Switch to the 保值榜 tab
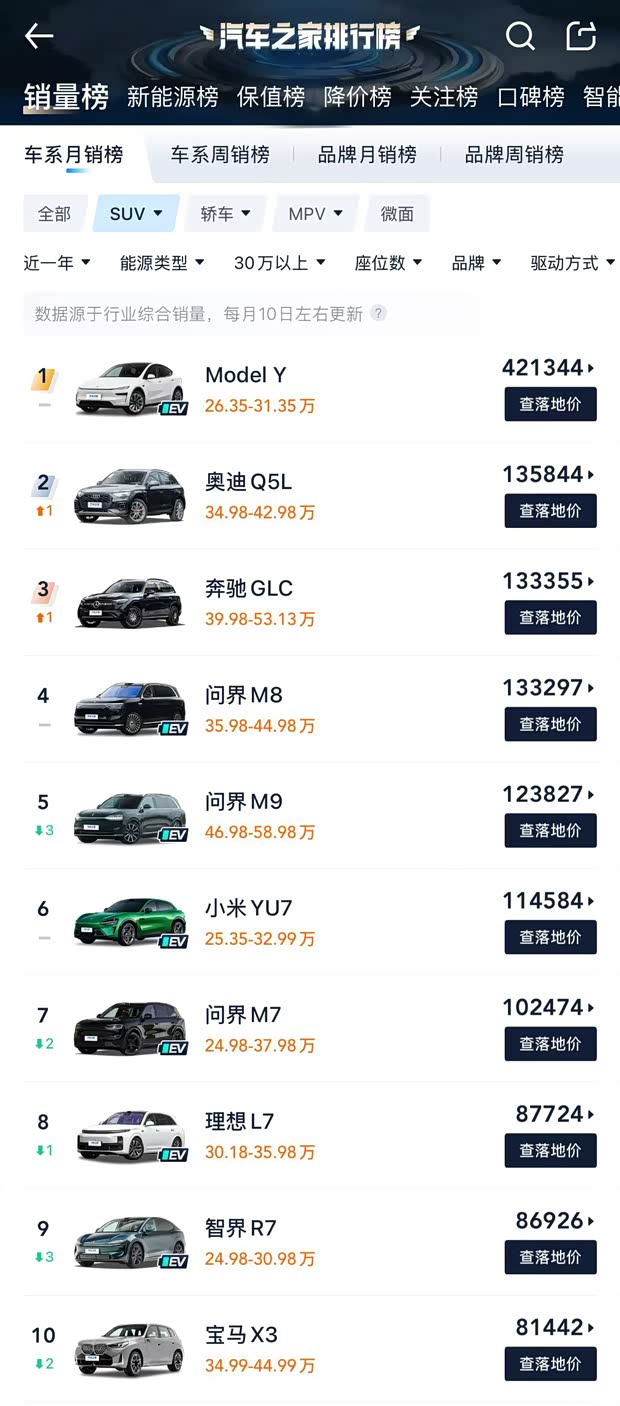 [270, 97]
